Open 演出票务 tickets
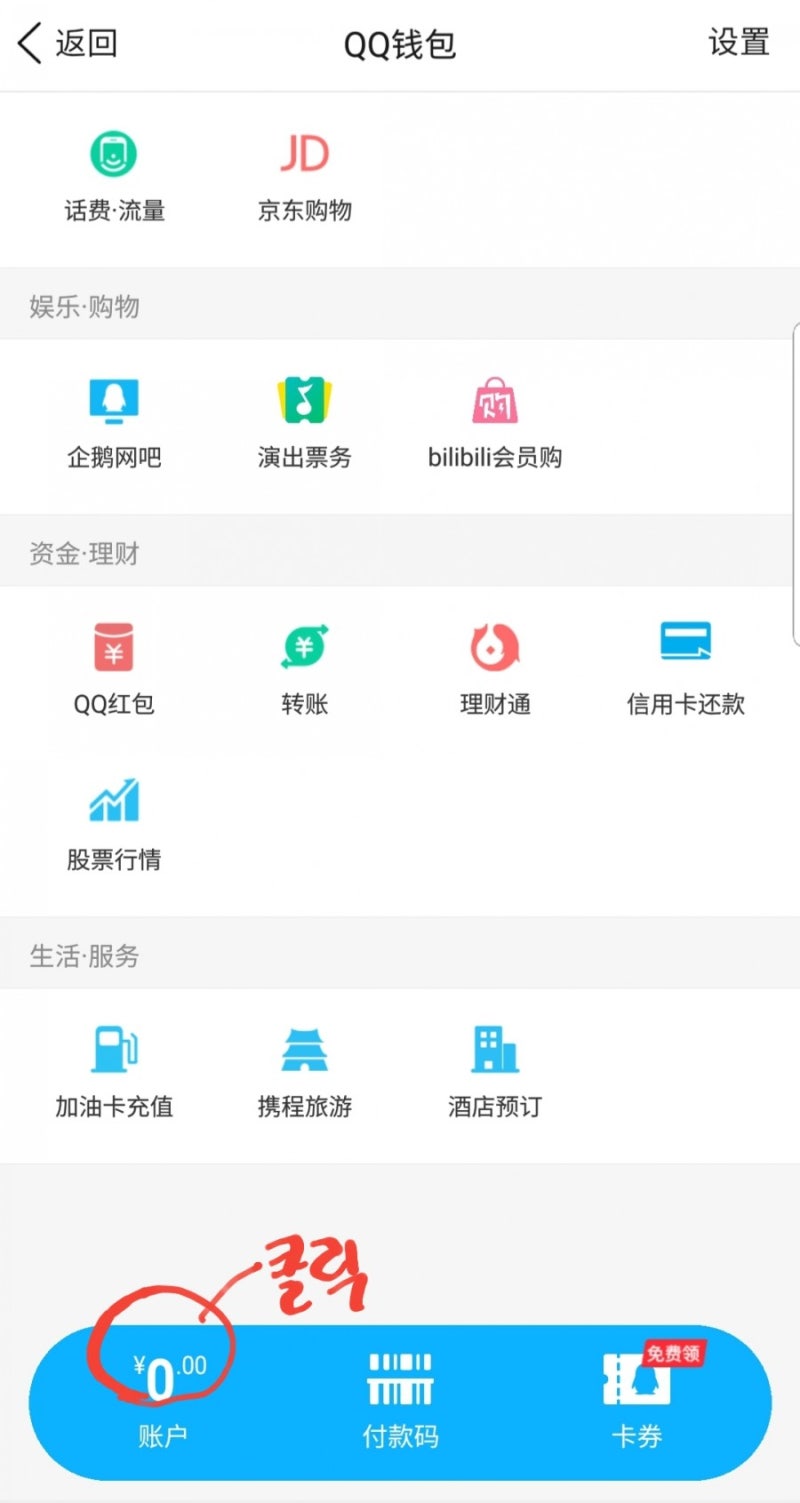Screen dimensions: 800x1503 [304, 424]
